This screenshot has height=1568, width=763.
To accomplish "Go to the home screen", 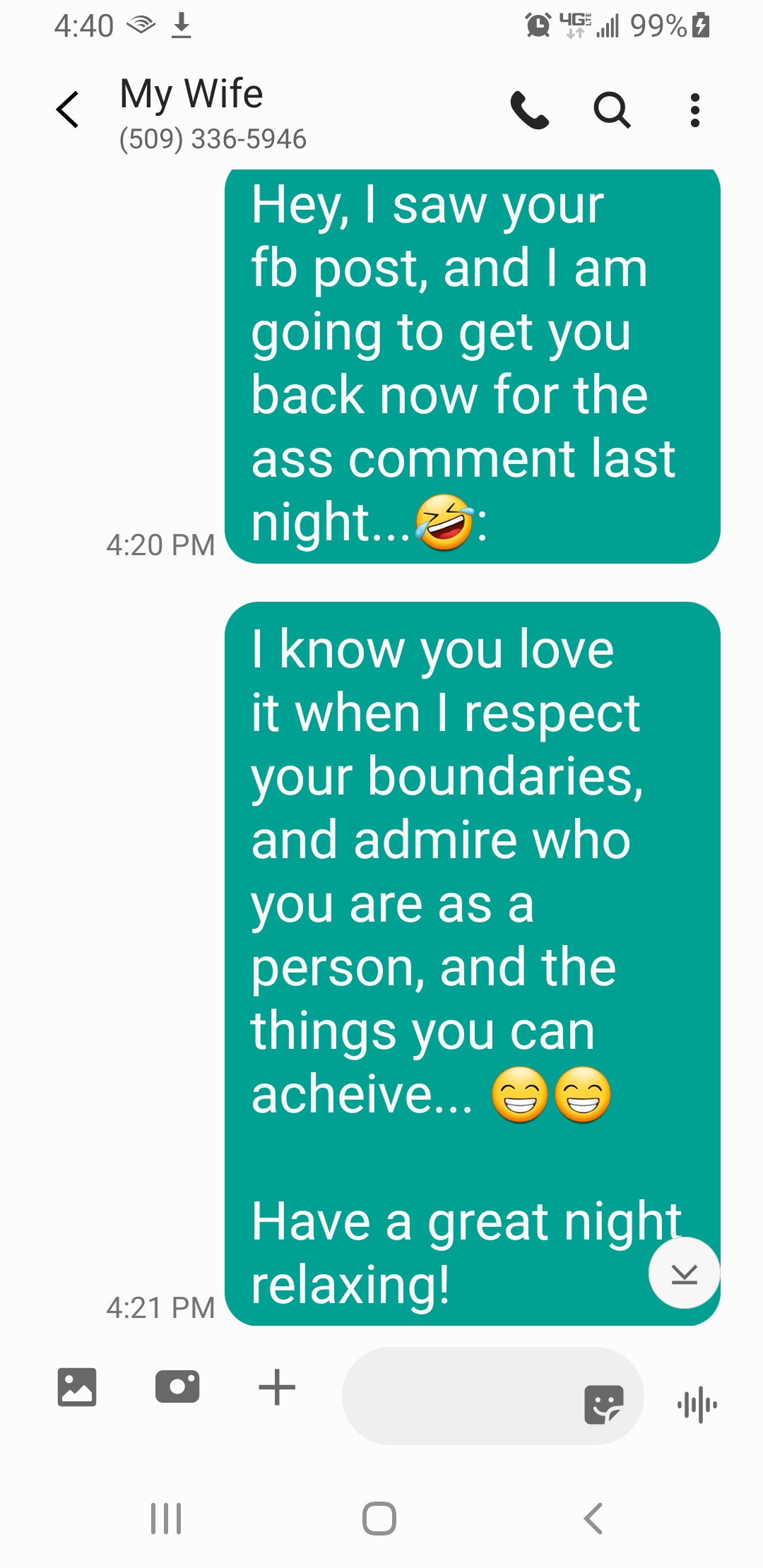I will (379, 1519).
